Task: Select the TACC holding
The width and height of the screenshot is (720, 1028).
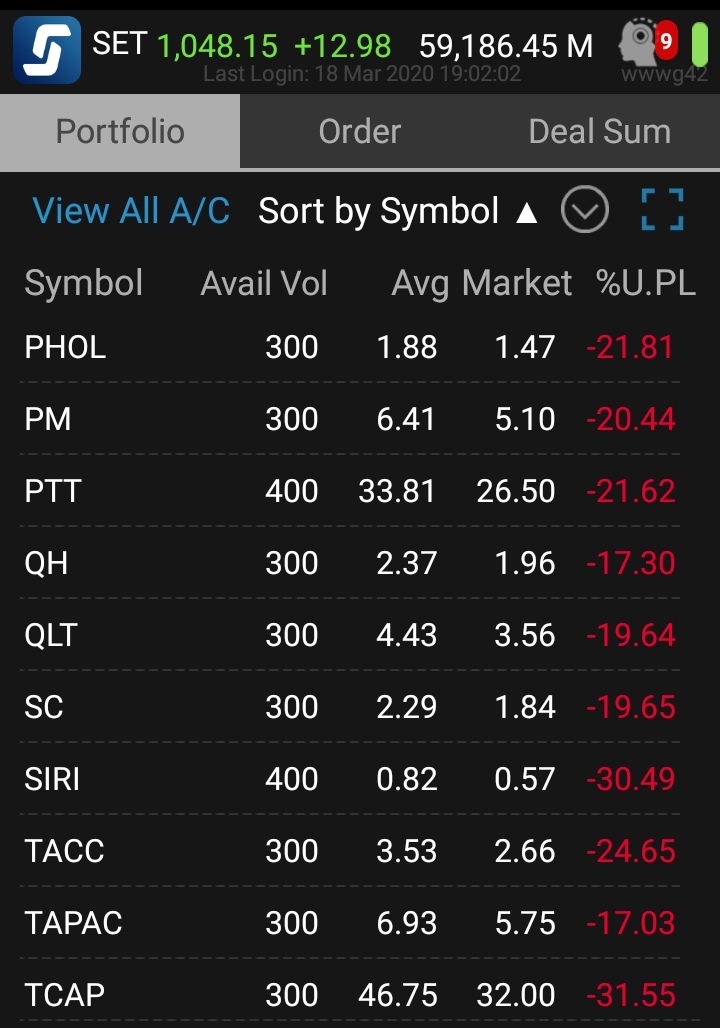Action: pos(64,851)
